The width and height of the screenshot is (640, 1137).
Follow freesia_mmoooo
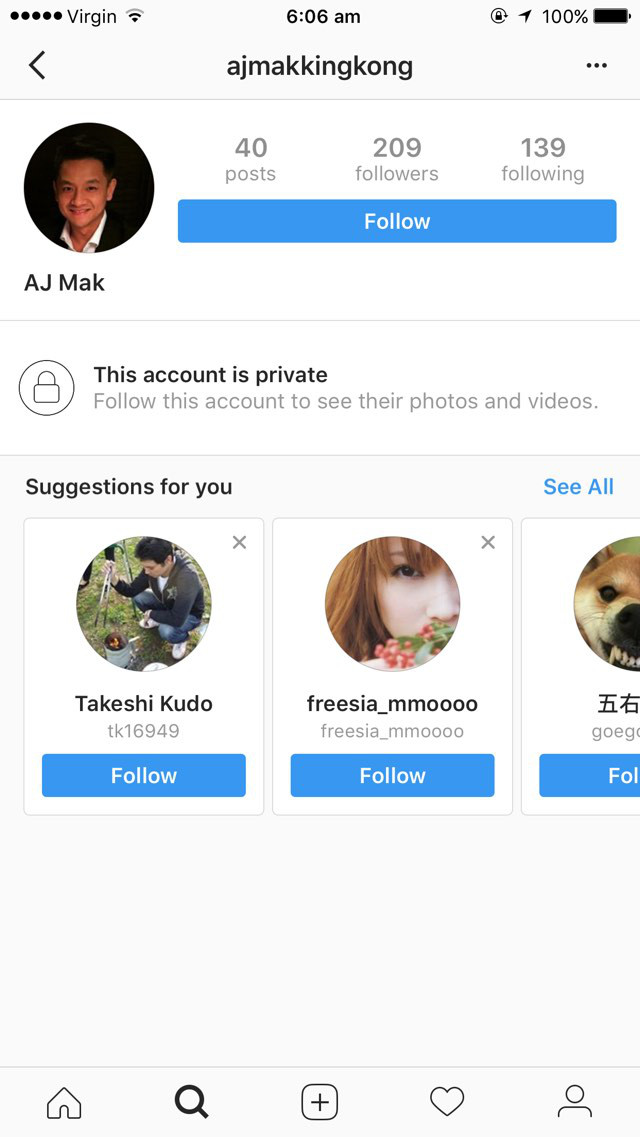[392, 775]
